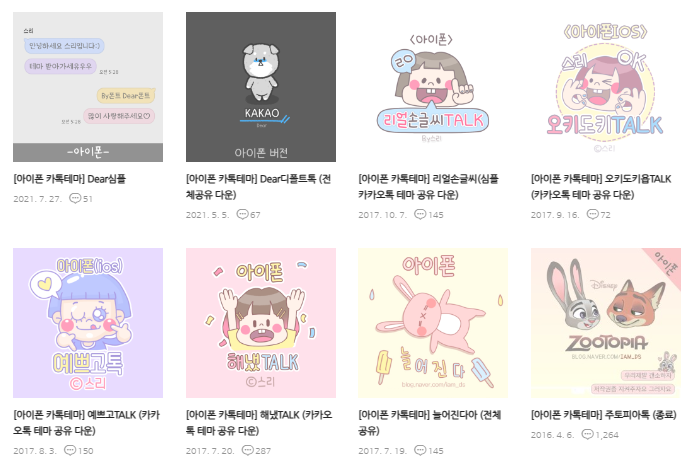Image resolution: width=688 pixels, height=467 pixels.
Task: Open the 해냈TALK theme post
Action: coord(261,323)
